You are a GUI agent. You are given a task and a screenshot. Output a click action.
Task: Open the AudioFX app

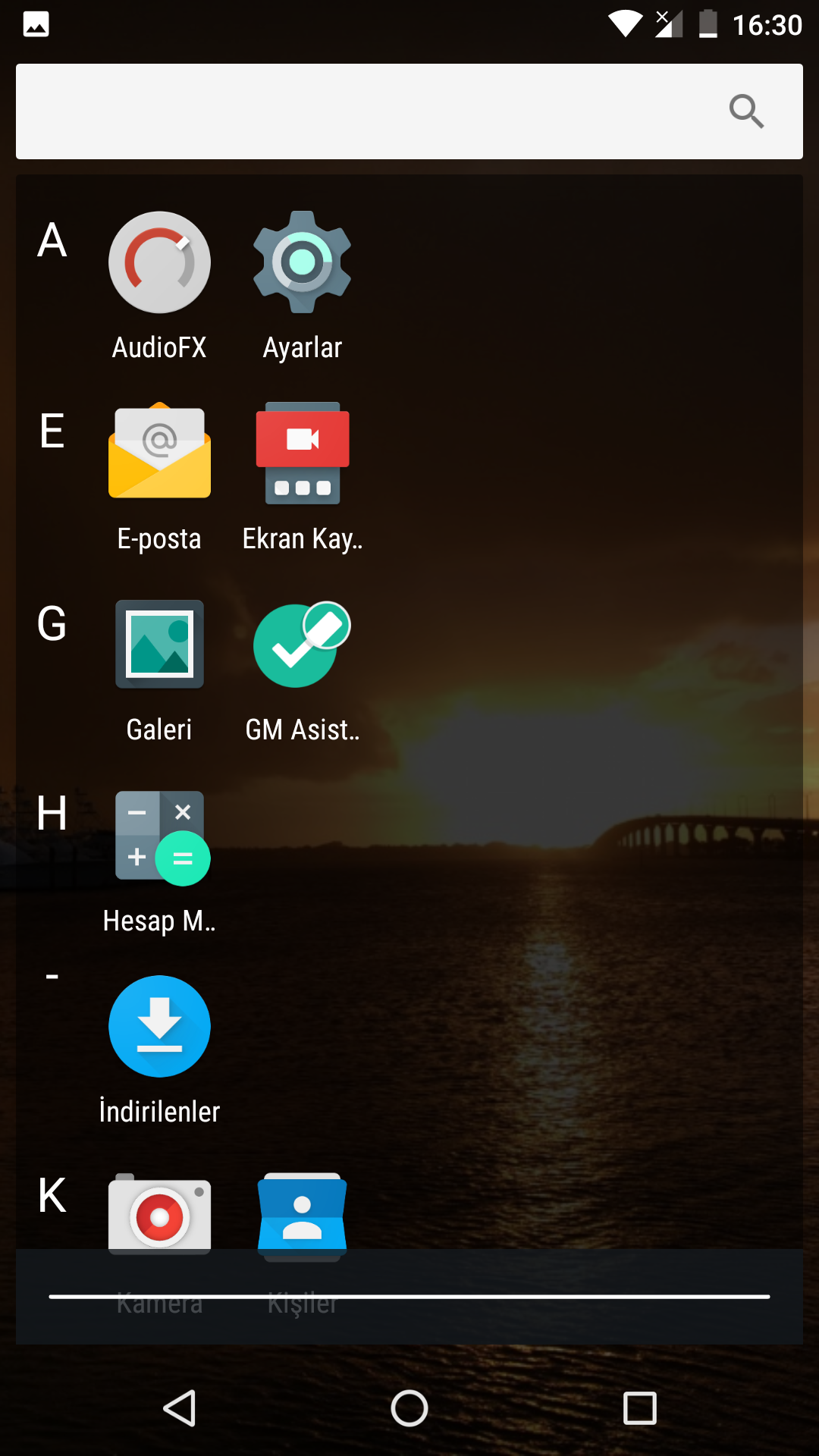click(x=159, y=263)
